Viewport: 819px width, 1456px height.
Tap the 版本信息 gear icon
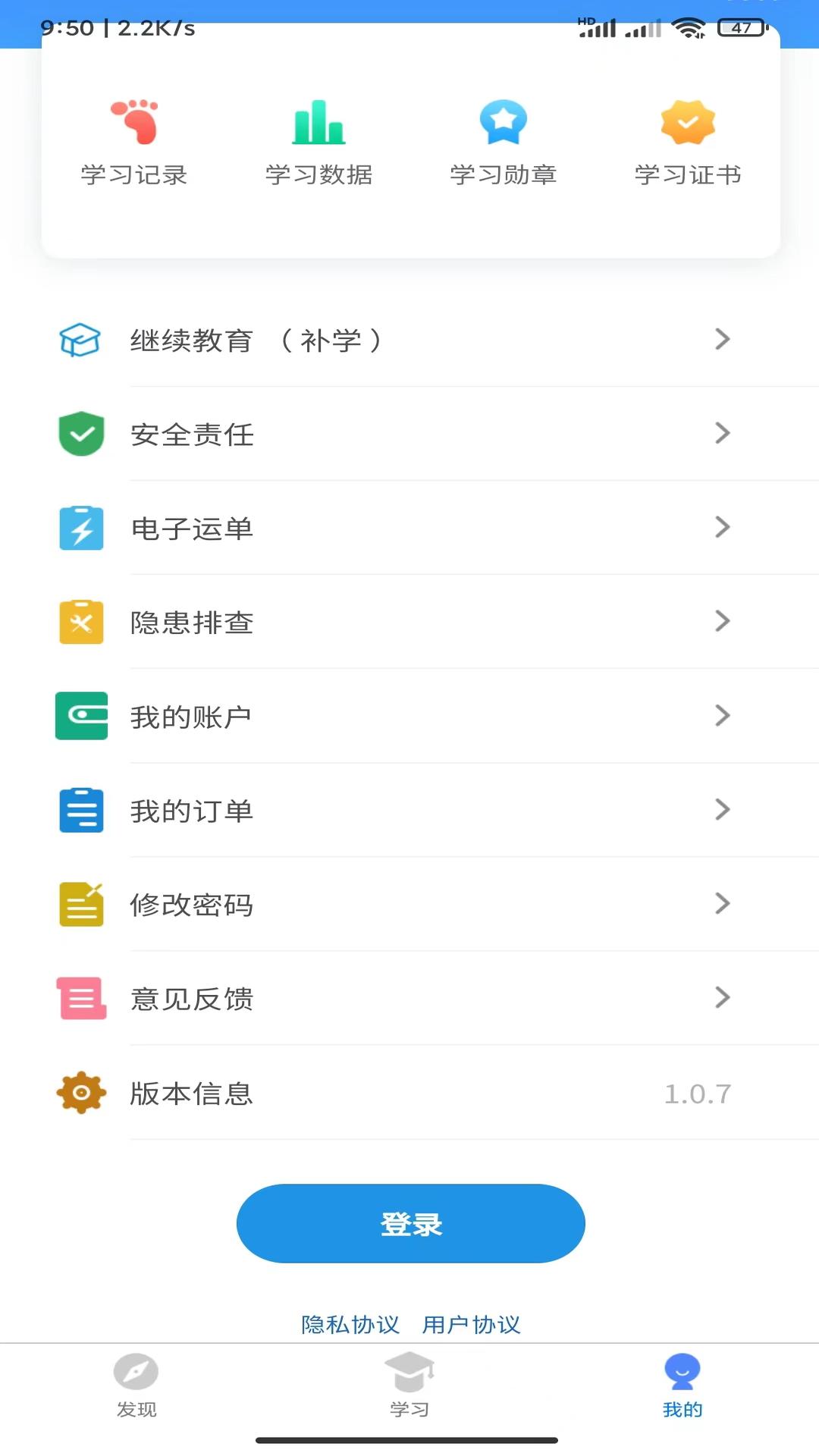pyautogui.click(x=80, y=1093)
